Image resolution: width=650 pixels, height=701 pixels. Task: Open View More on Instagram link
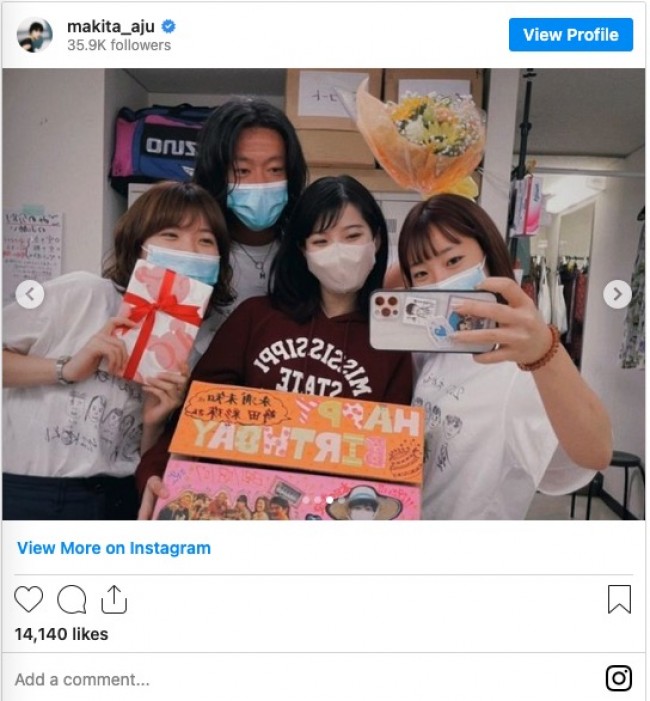(x=114, y=548)
